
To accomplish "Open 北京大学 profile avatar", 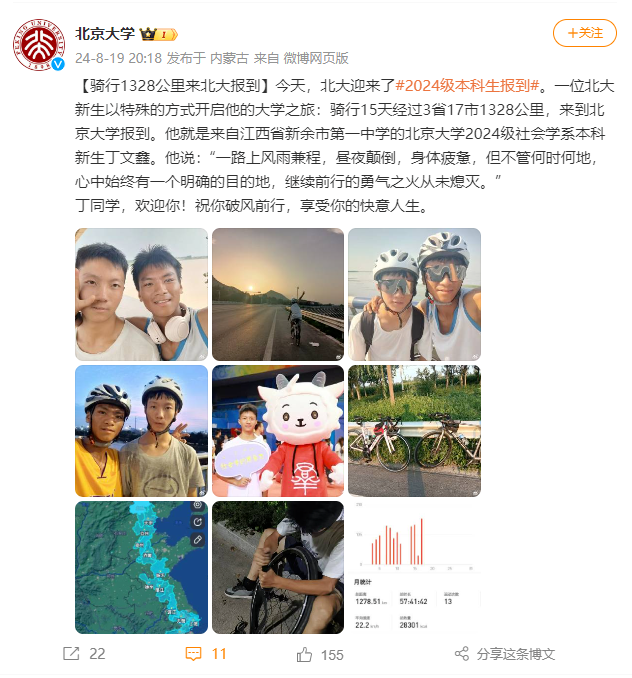I will [x=39, y=45].
